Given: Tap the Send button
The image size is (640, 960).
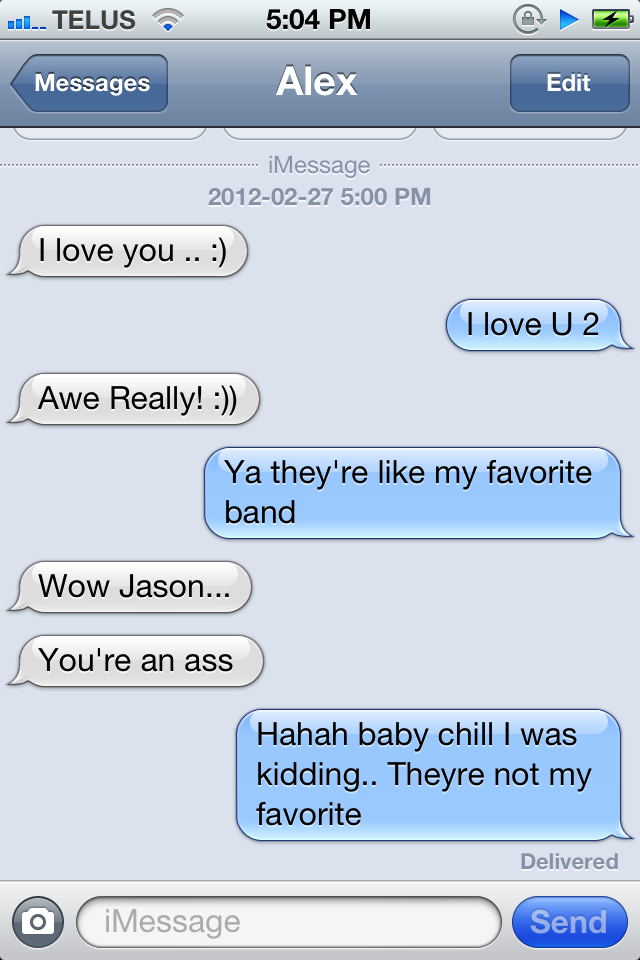Looking at the screenshot, I should point(568,921).
